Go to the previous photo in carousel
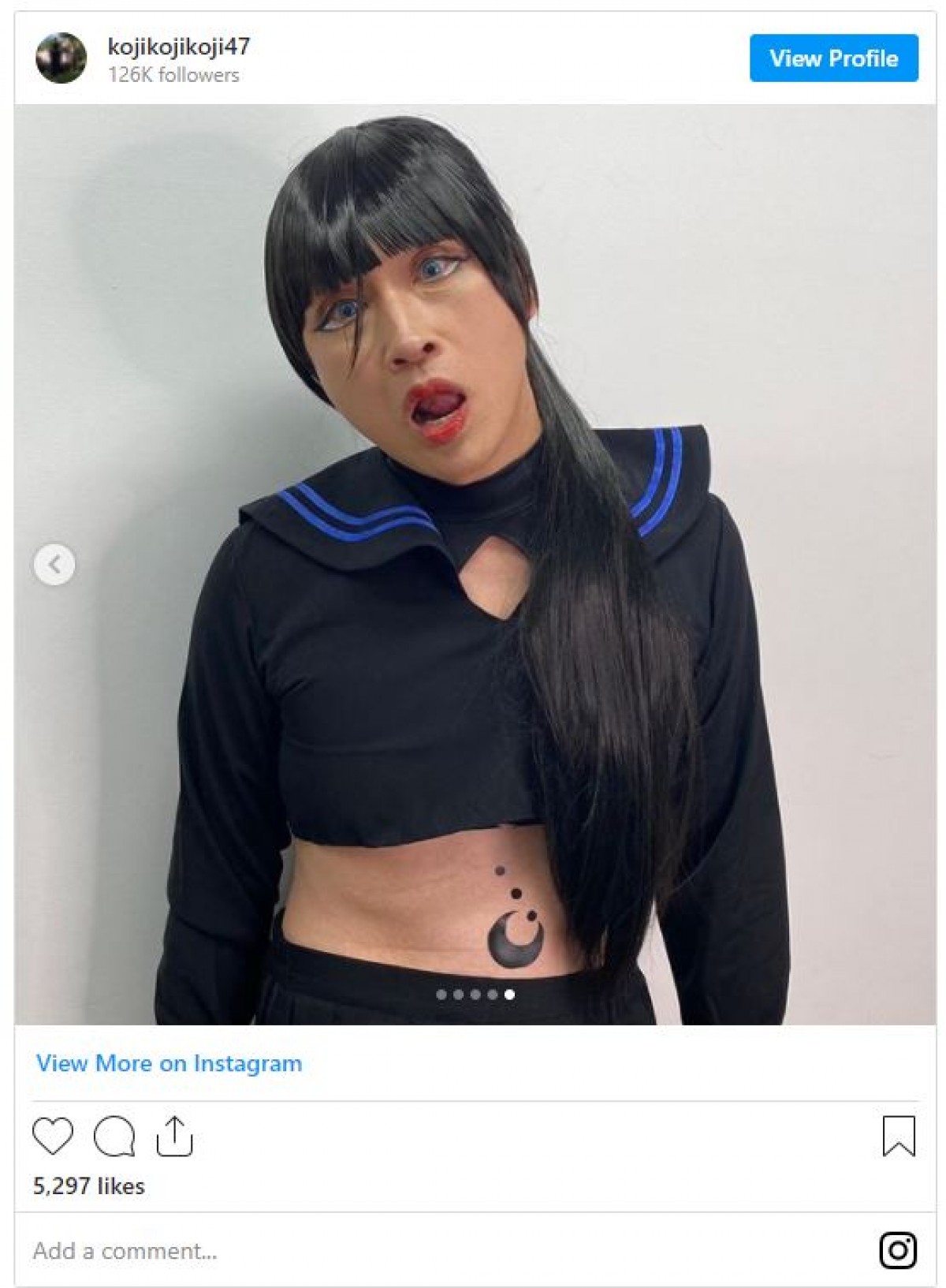Viewport: 946px width, 1288px height. tap(54, 565)
